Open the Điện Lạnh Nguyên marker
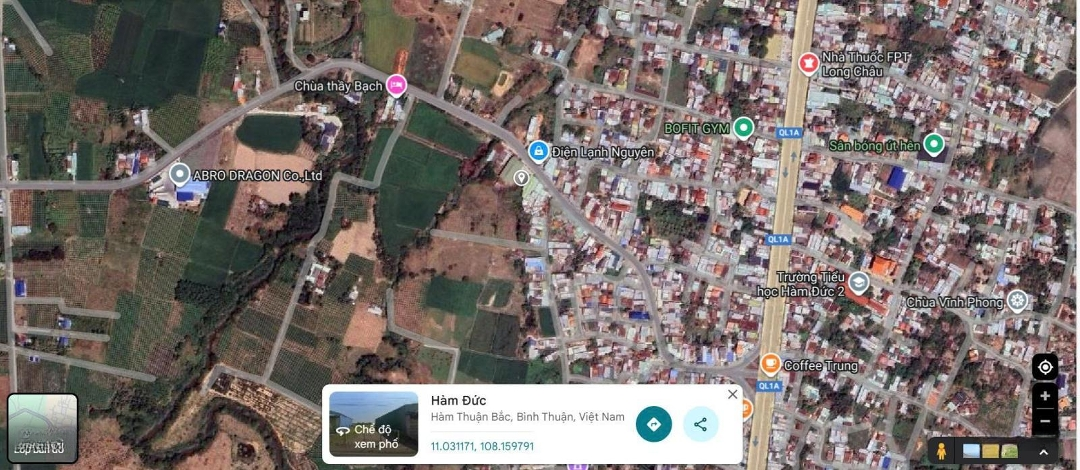1080x470 pixels. (x=538, y=151)
